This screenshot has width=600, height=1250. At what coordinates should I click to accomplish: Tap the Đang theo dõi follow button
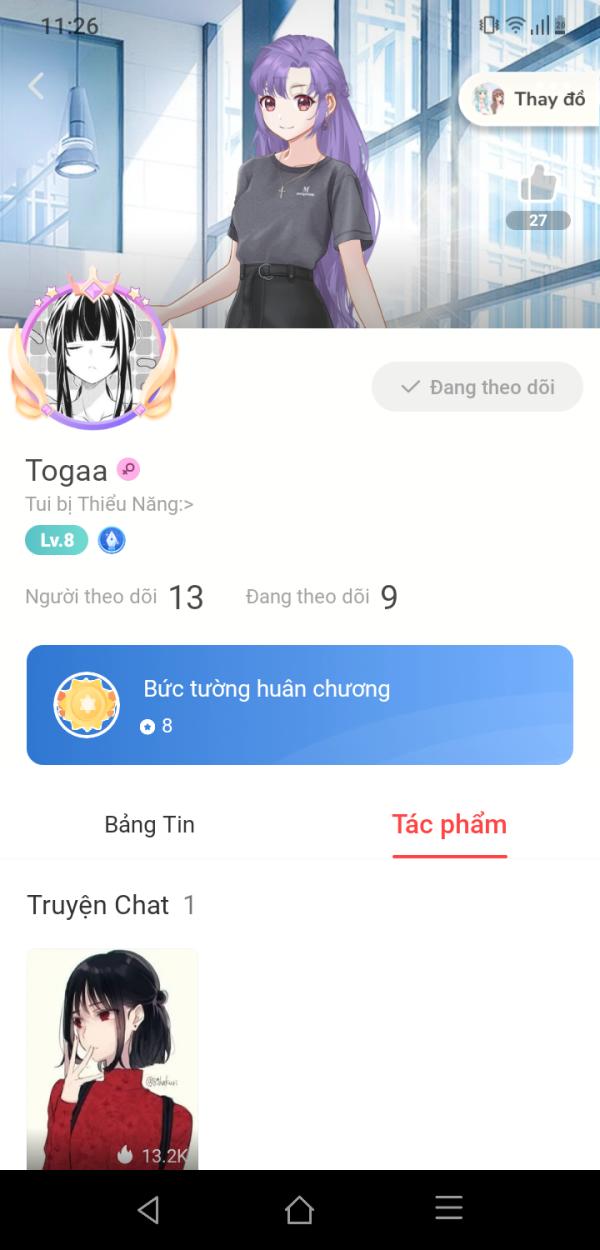tap(477, 387)
